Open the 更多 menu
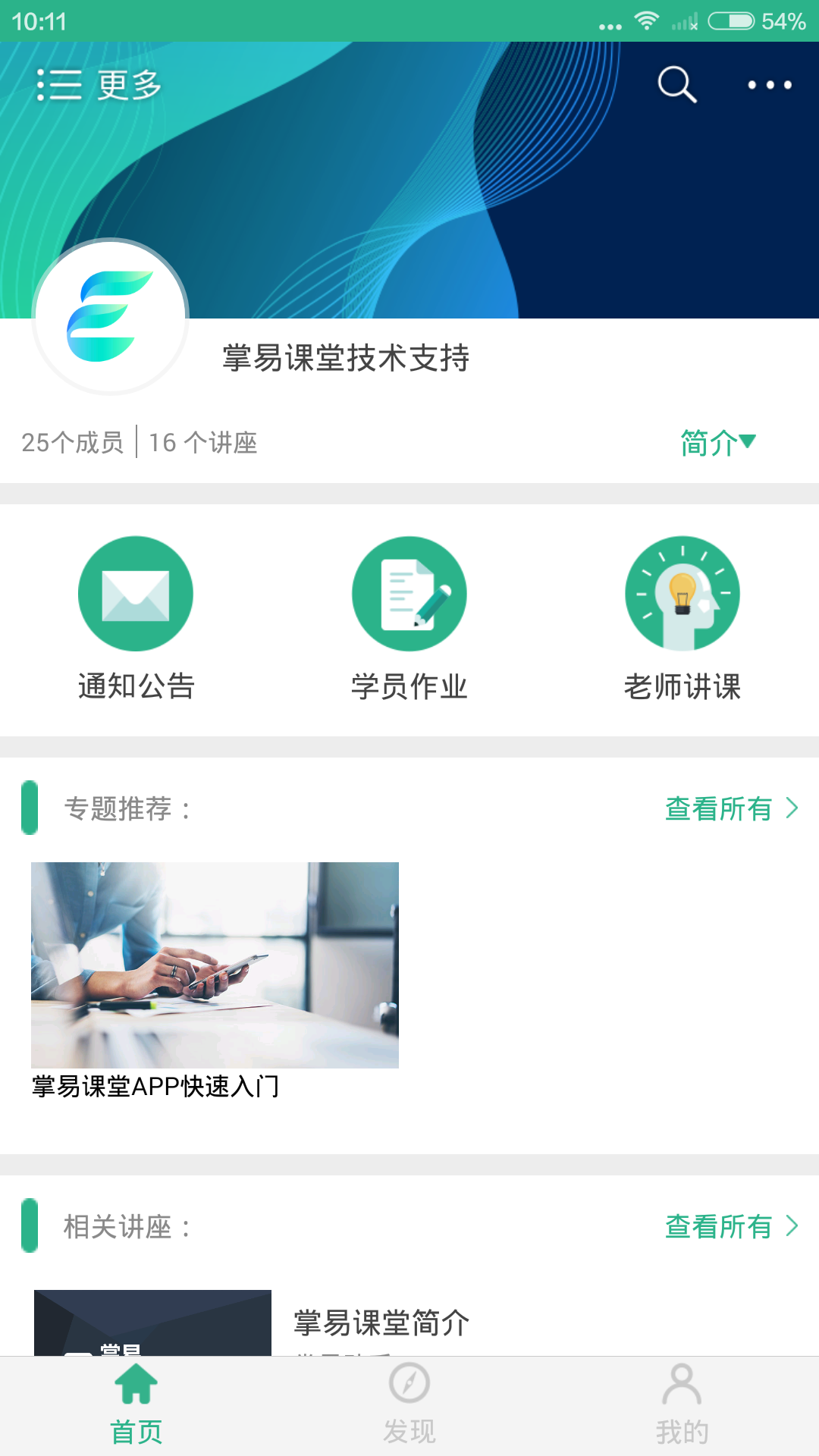 (99, 85)
